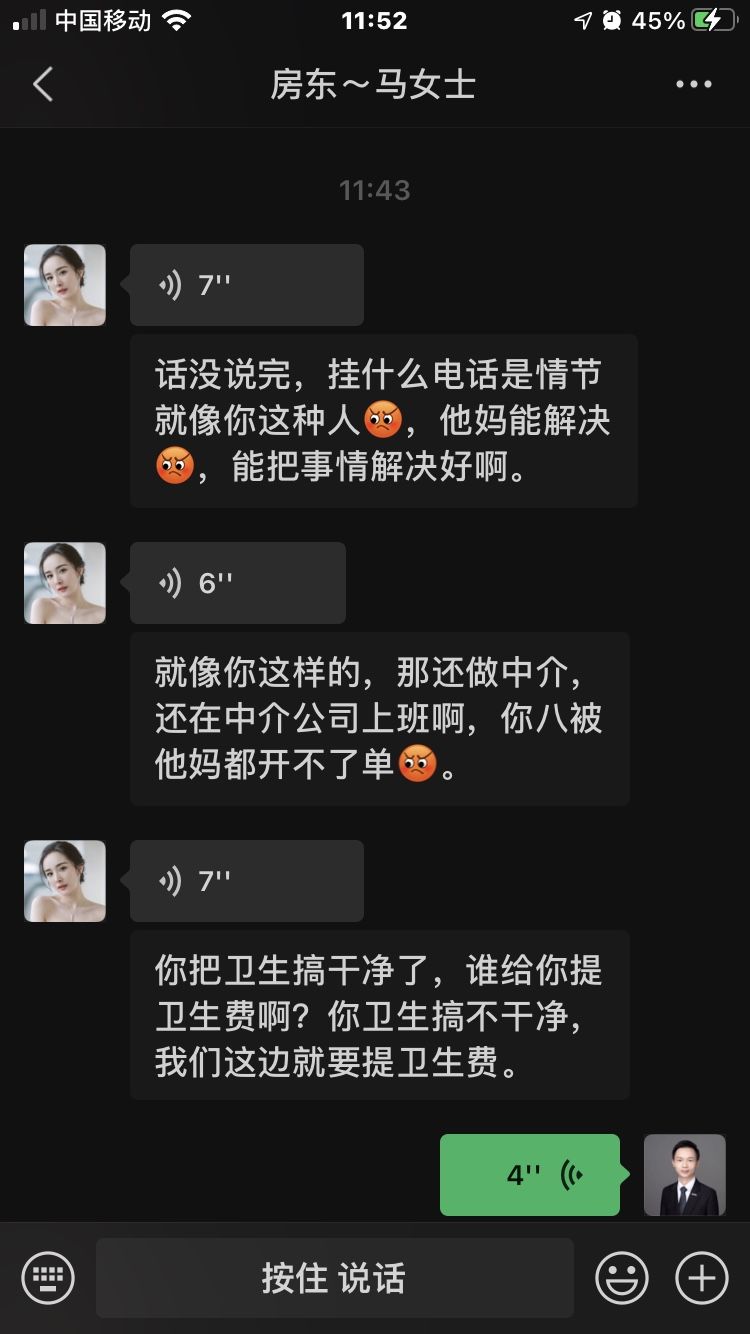Image resolution: width=750 pixels, height=1334 pixels.
Task: Open the three-dot chat info menu
Action: pos(693,85)
